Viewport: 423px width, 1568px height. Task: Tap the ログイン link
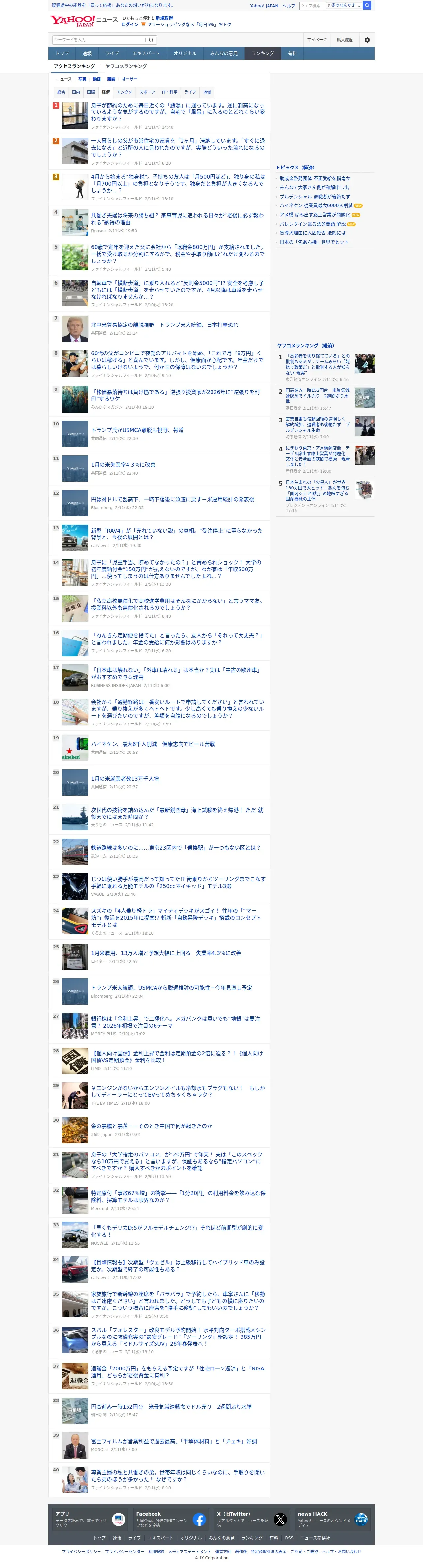(129, 24)
